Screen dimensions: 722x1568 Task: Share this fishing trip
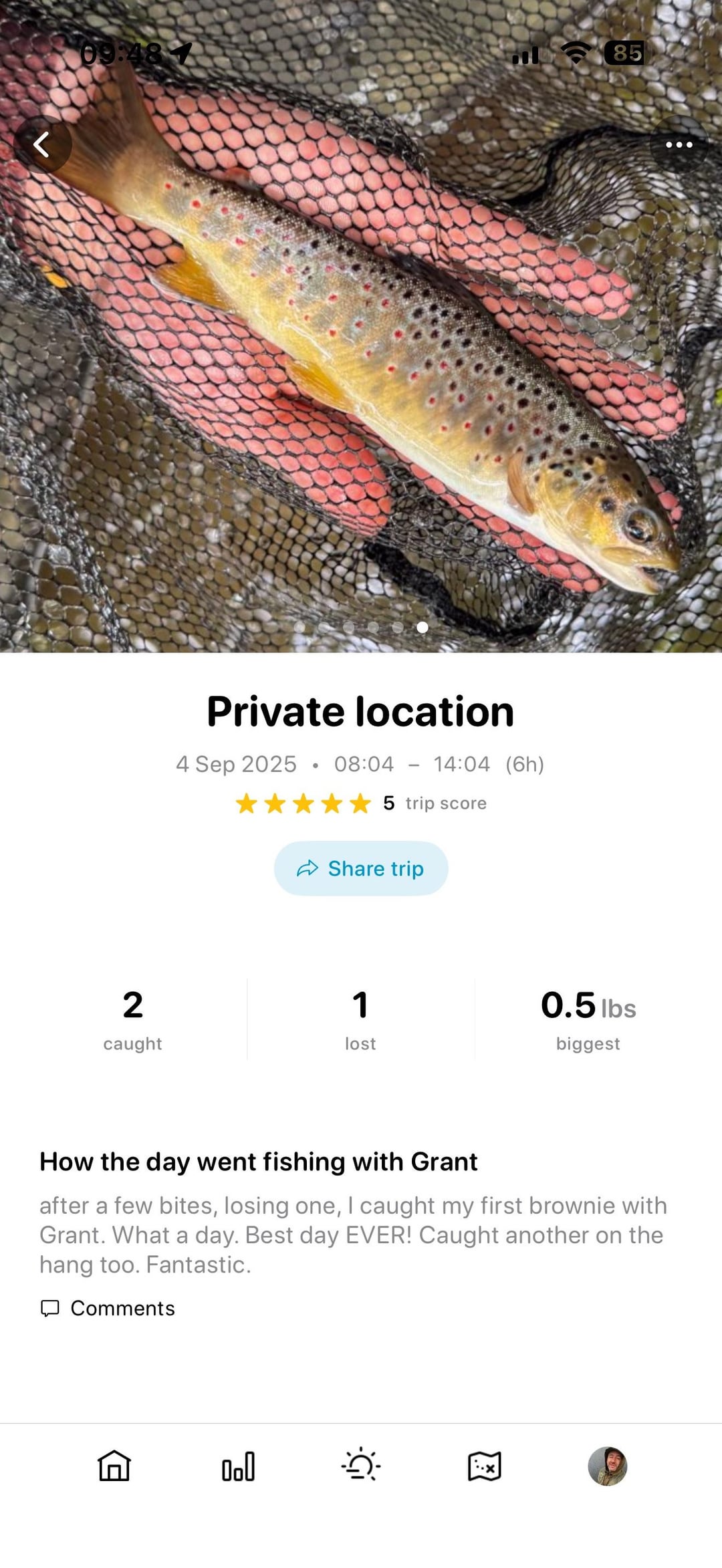point(361,868)
